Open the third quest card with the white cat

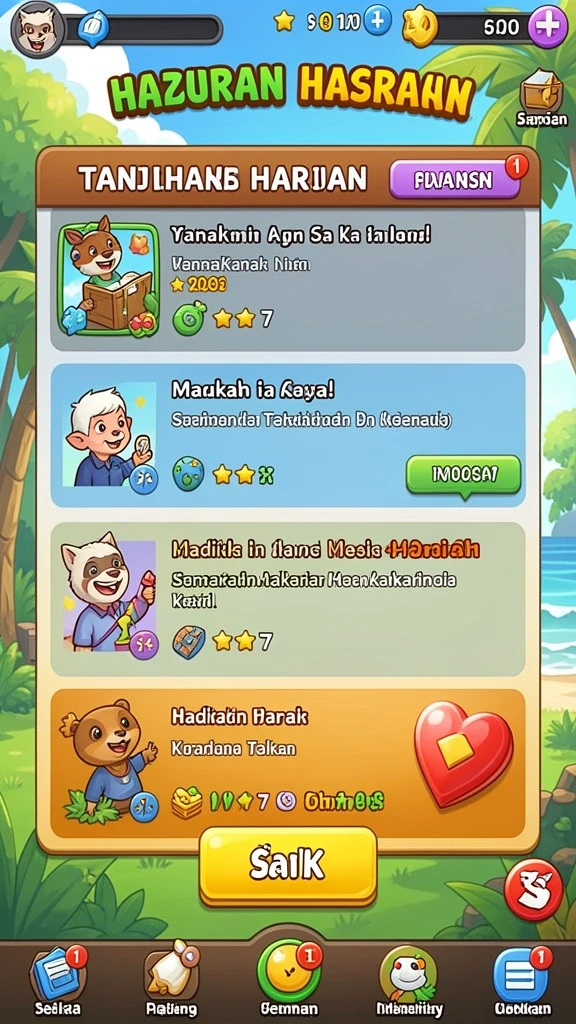click(288, 598)
